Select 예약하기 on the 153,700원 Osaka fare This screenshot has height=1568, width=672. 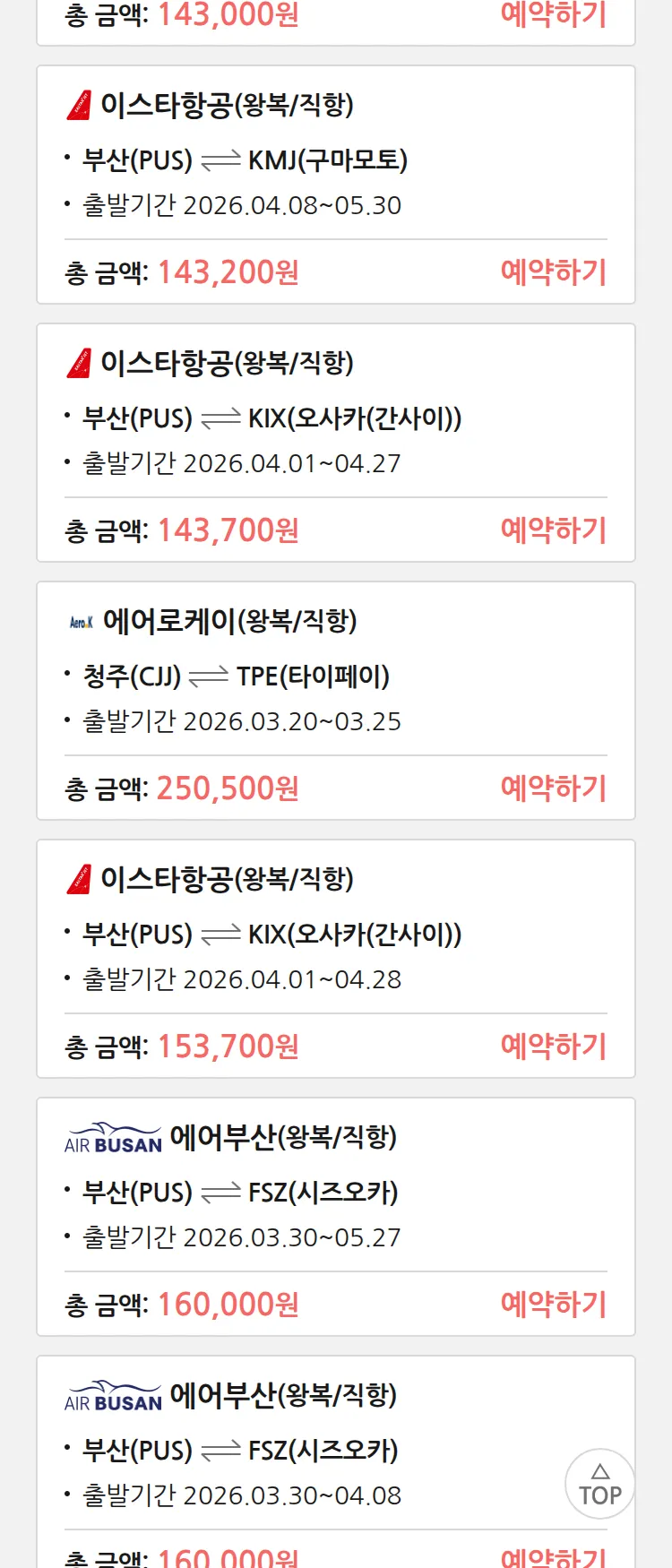click(553, 1046)
